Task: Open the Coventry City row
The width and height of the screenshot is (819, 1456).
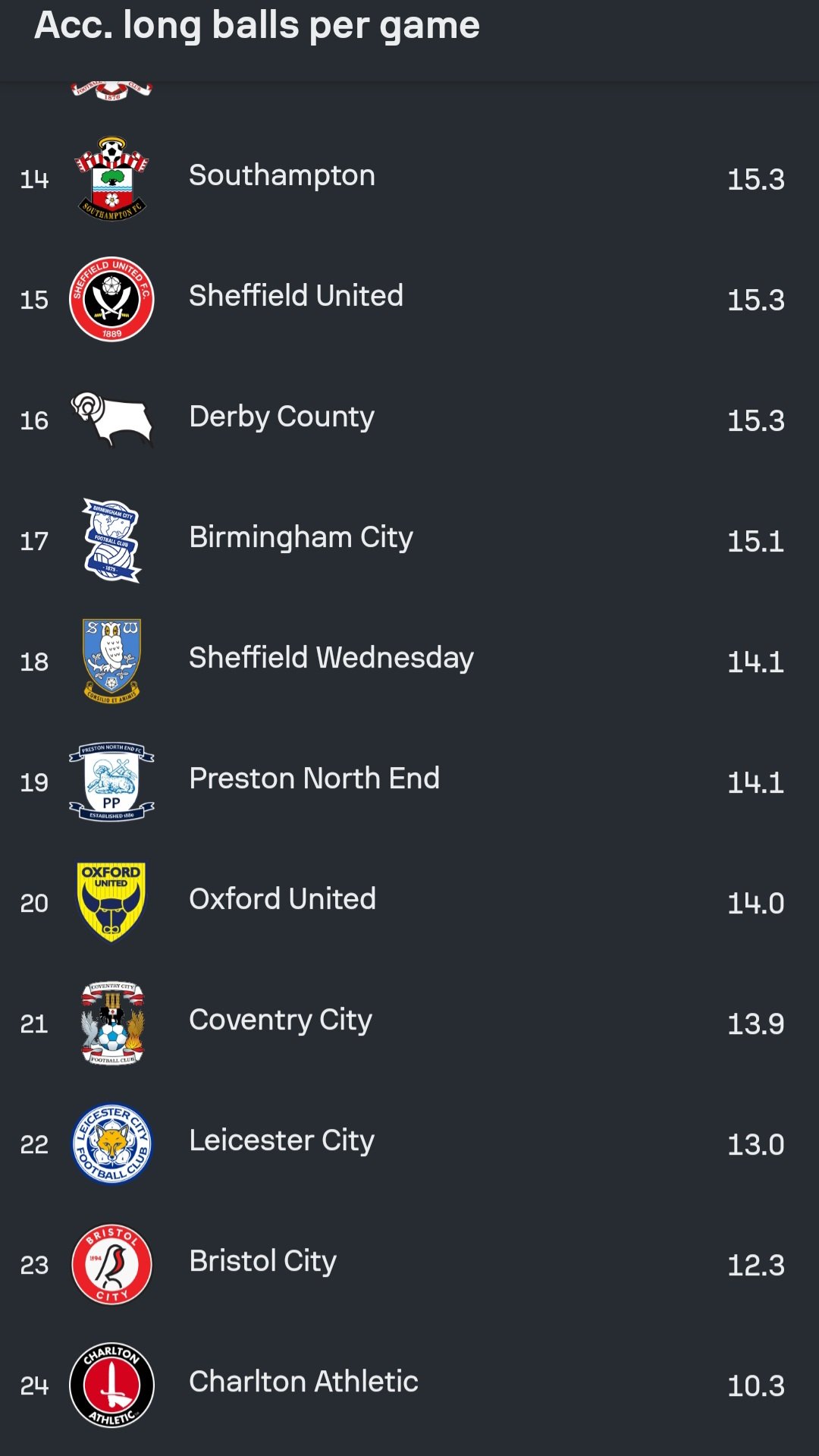Action: click(x=409, y=1023)
